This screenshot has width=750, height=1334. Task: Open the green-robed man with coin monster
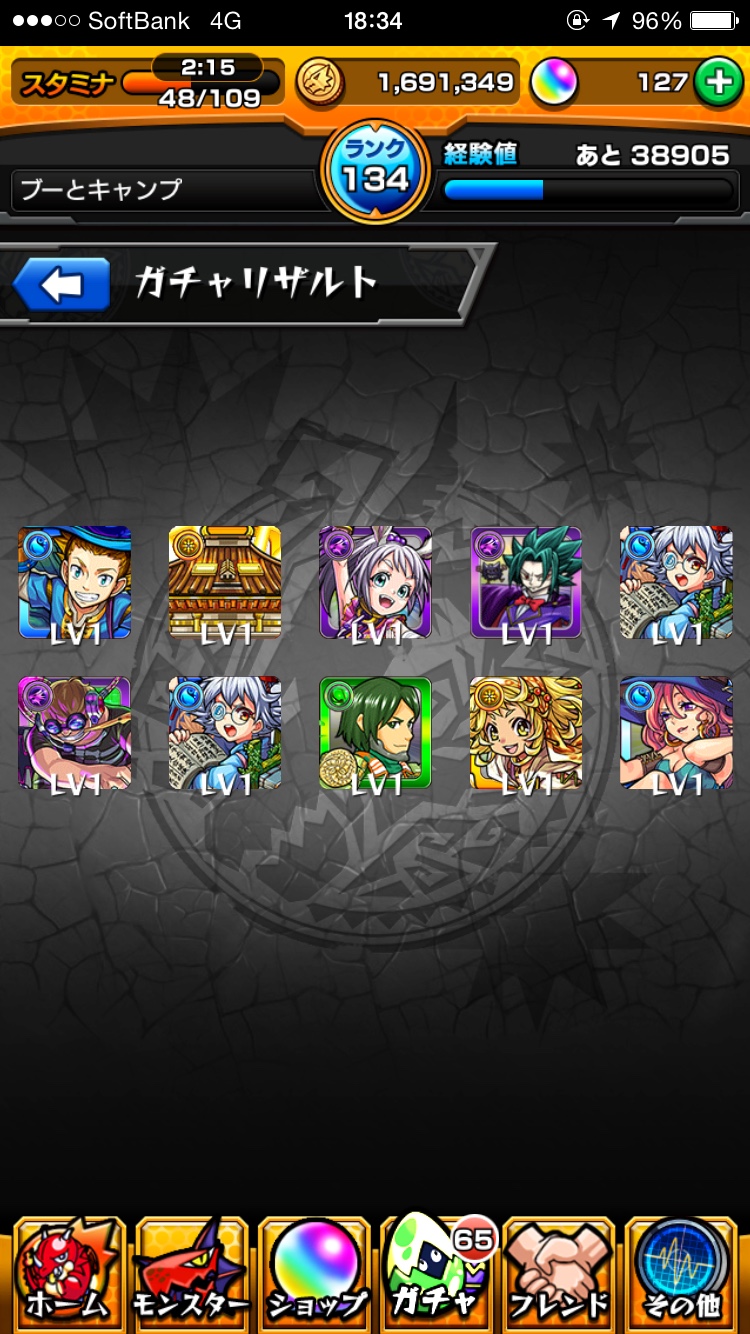coord(375,733)
